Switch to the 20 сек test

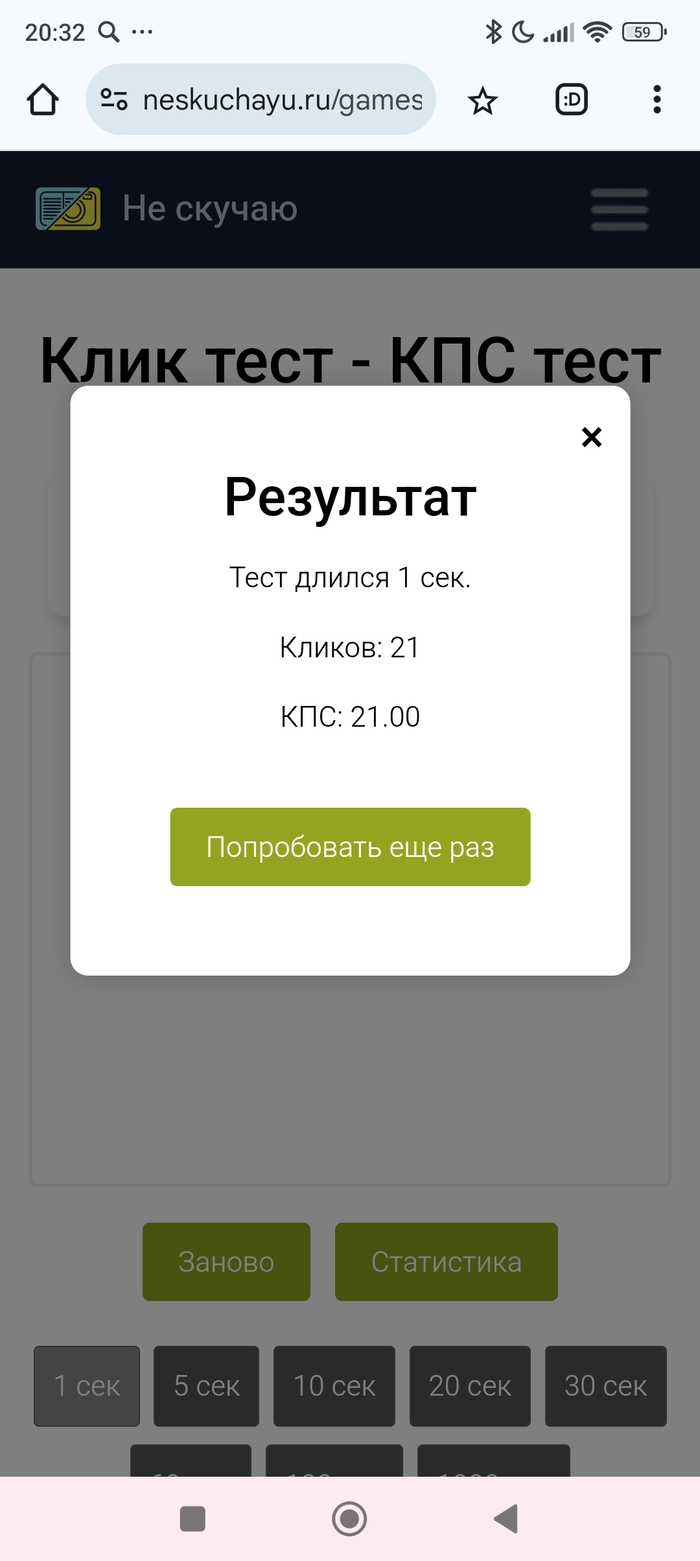(x=470, y=1386)
